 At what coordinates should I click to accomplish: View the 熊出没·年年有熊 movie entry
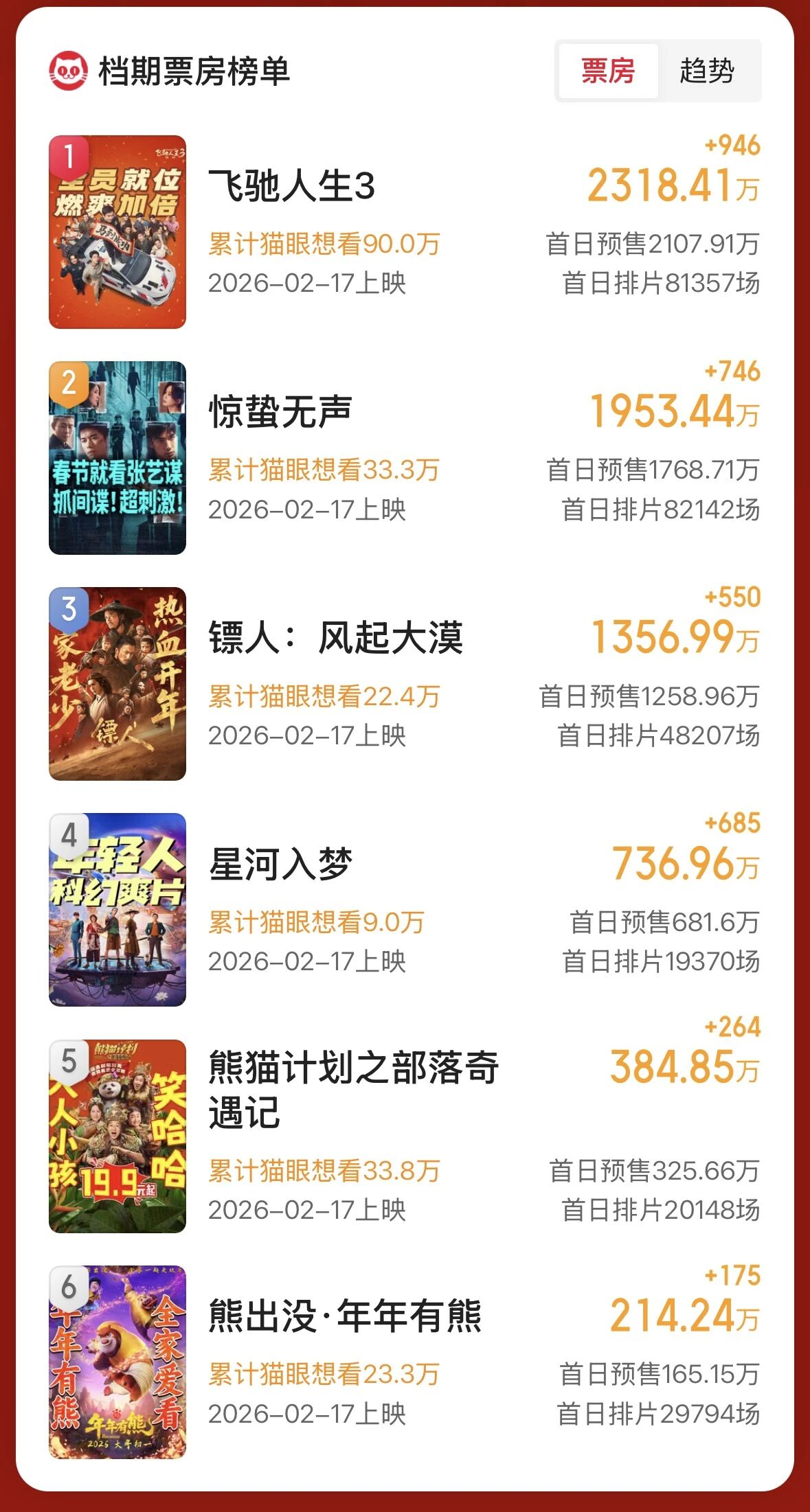click(345, 1316)
